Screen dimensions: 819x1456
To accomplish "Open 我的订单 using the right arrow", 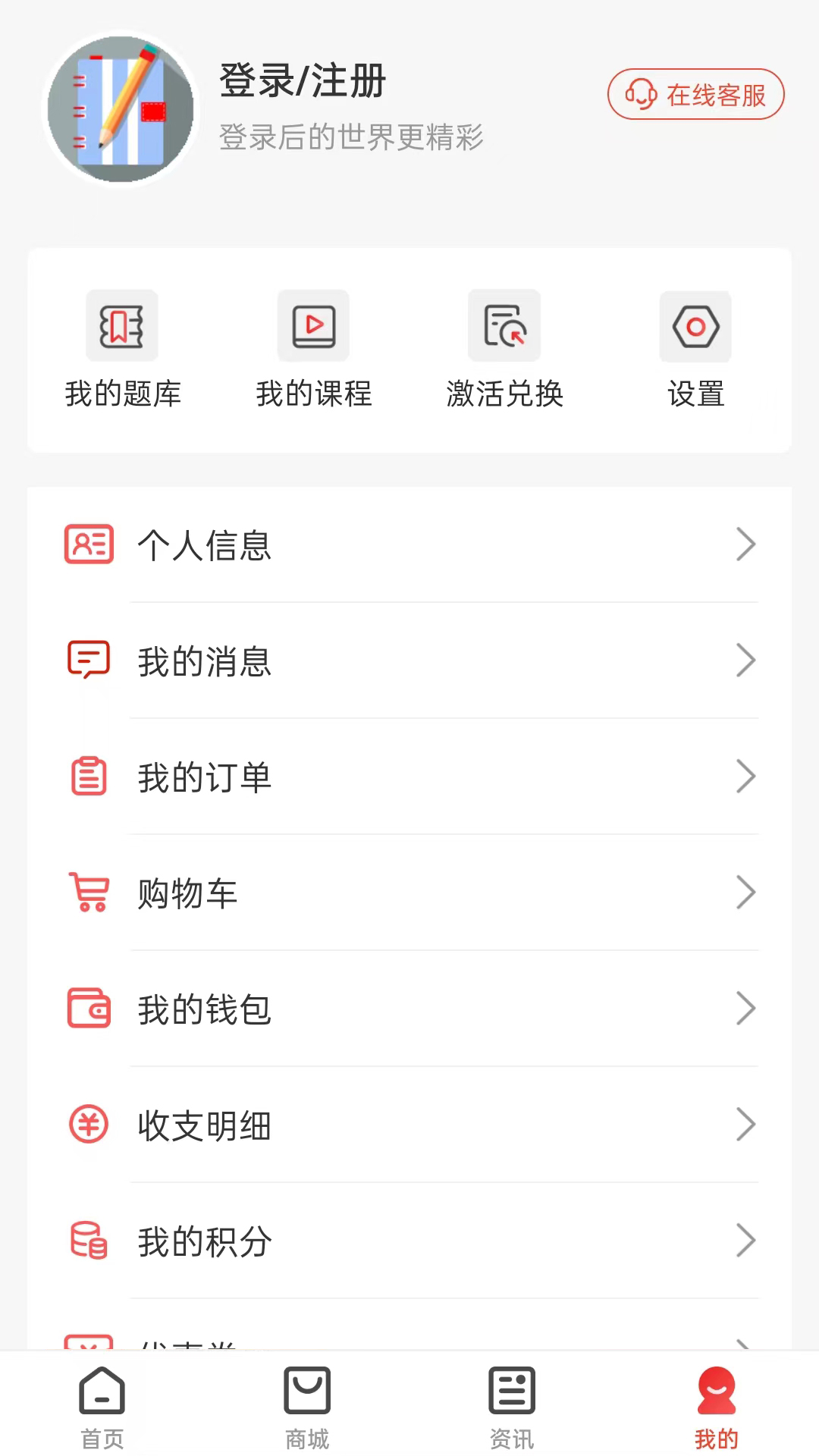I will pyautogui.click(x=747, y=777).
